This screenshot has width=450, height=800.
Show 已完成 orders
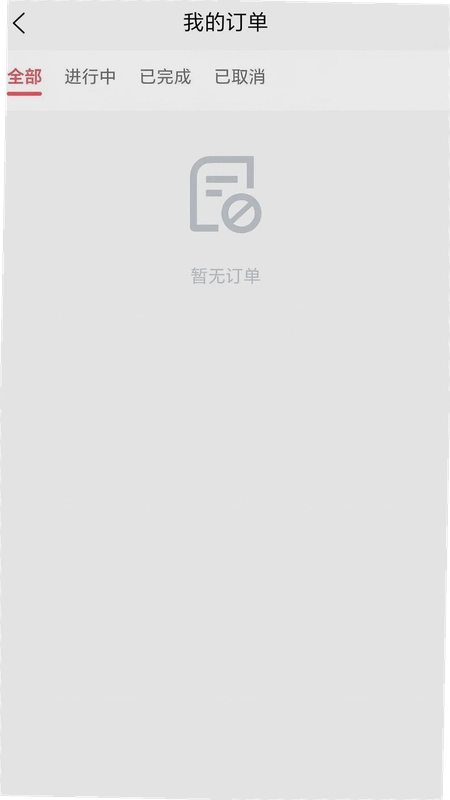pos(165,77)
